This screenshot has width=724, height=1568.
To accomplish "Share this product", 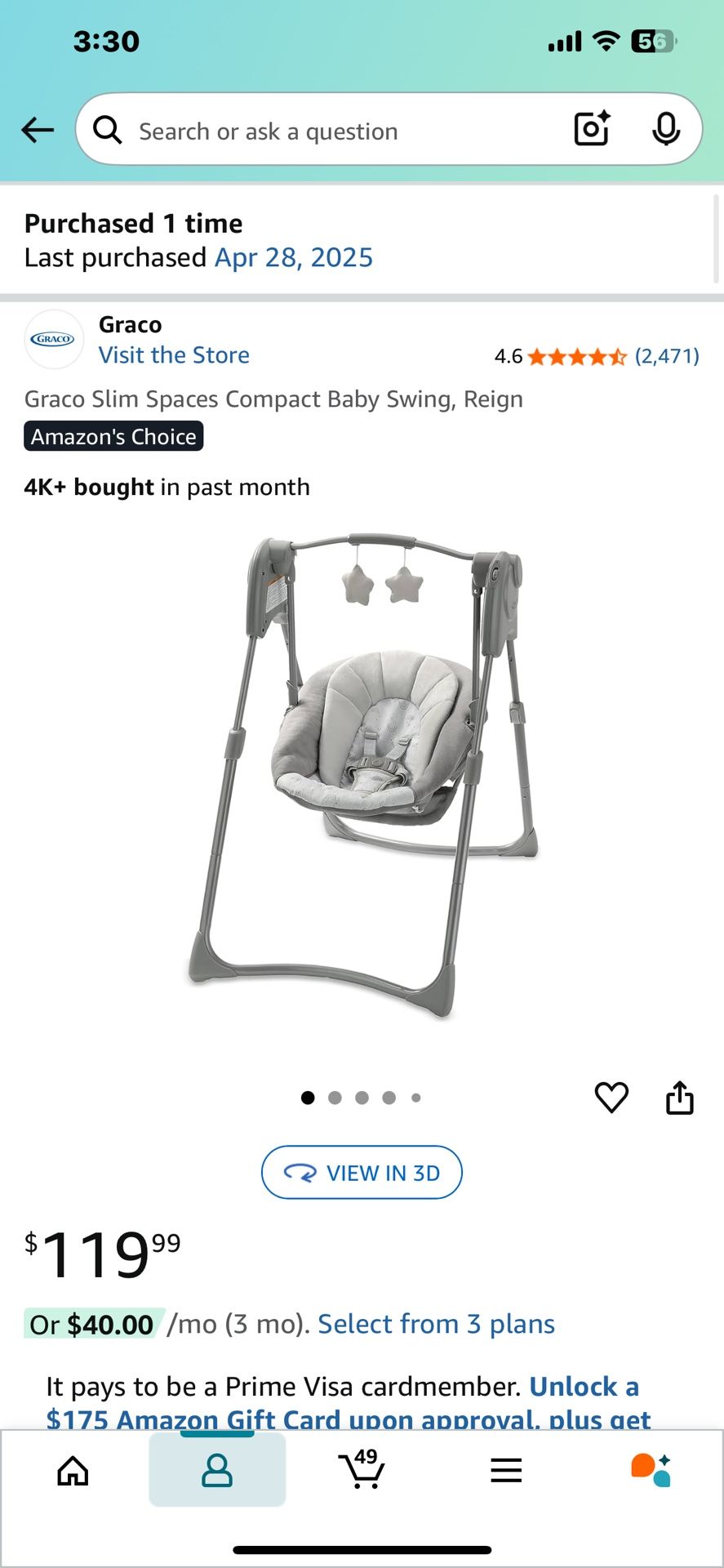I will 679,1097.
